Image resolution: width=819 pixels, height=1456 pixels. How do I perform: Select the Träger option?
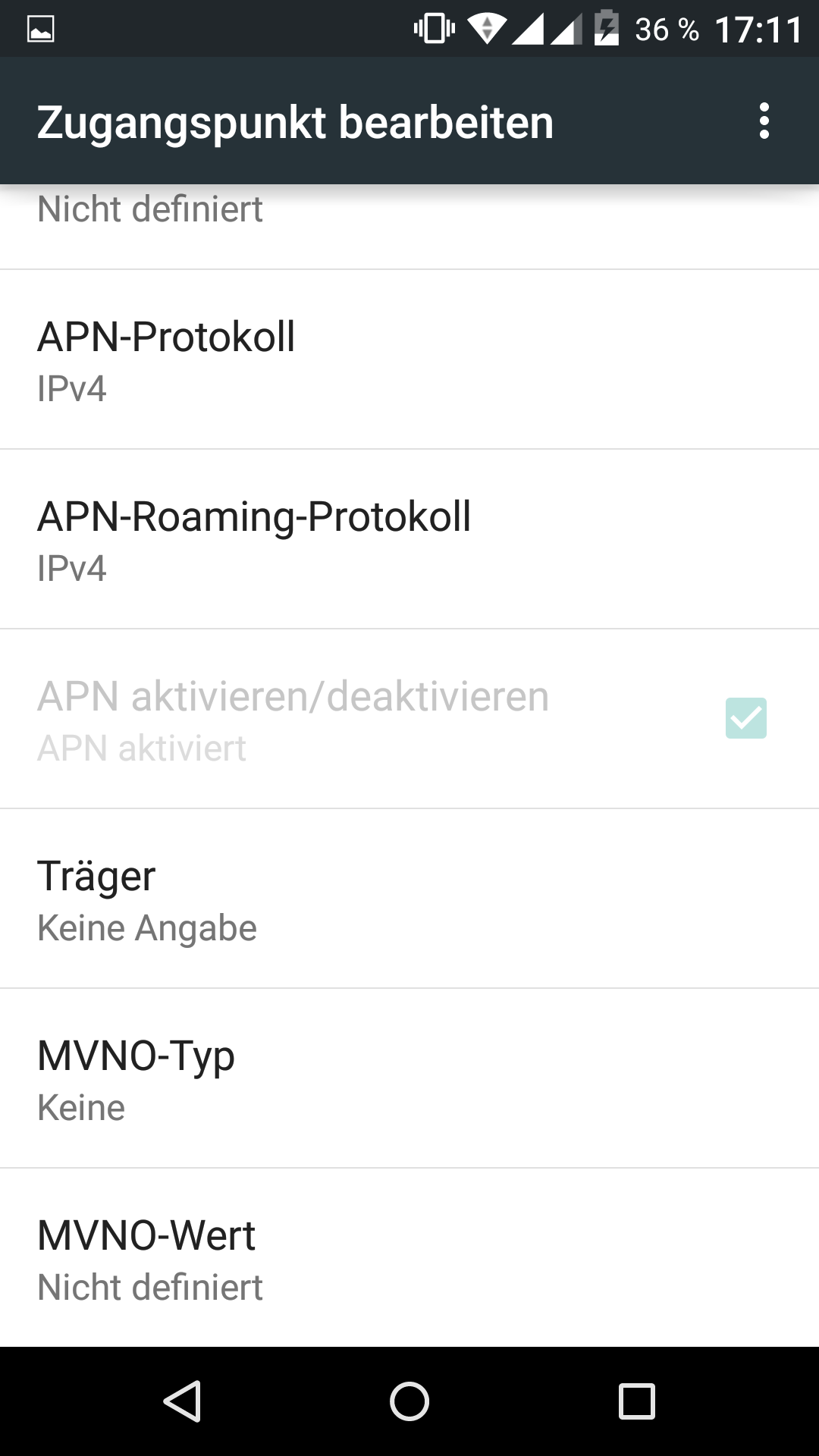[409, 899]
